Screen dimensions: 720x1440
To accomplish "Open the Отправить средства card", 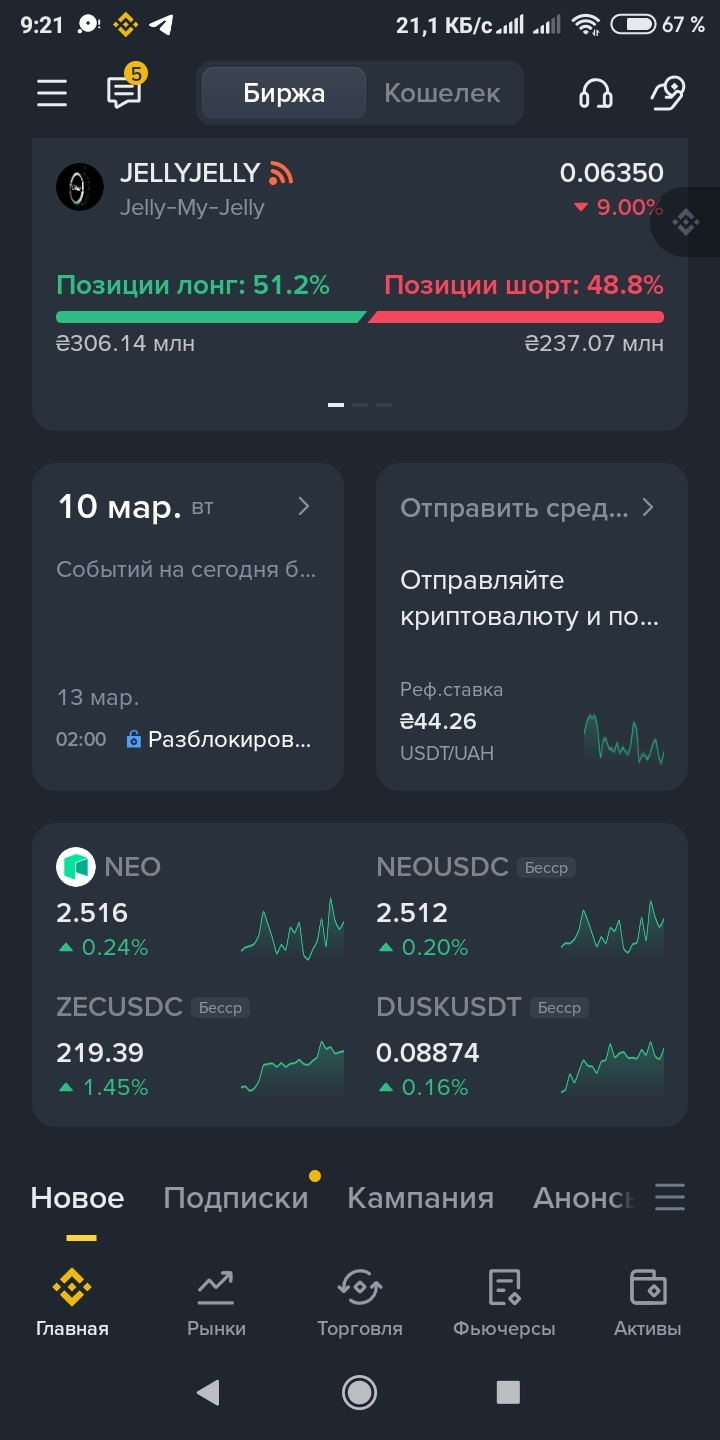I will click(x=531, y=625).
